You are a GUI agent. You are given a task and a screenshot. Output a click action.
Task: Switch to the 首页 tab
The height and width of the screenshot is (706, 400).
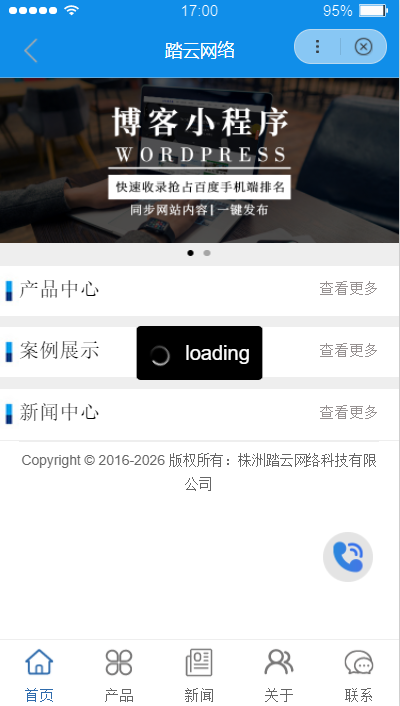39,674
